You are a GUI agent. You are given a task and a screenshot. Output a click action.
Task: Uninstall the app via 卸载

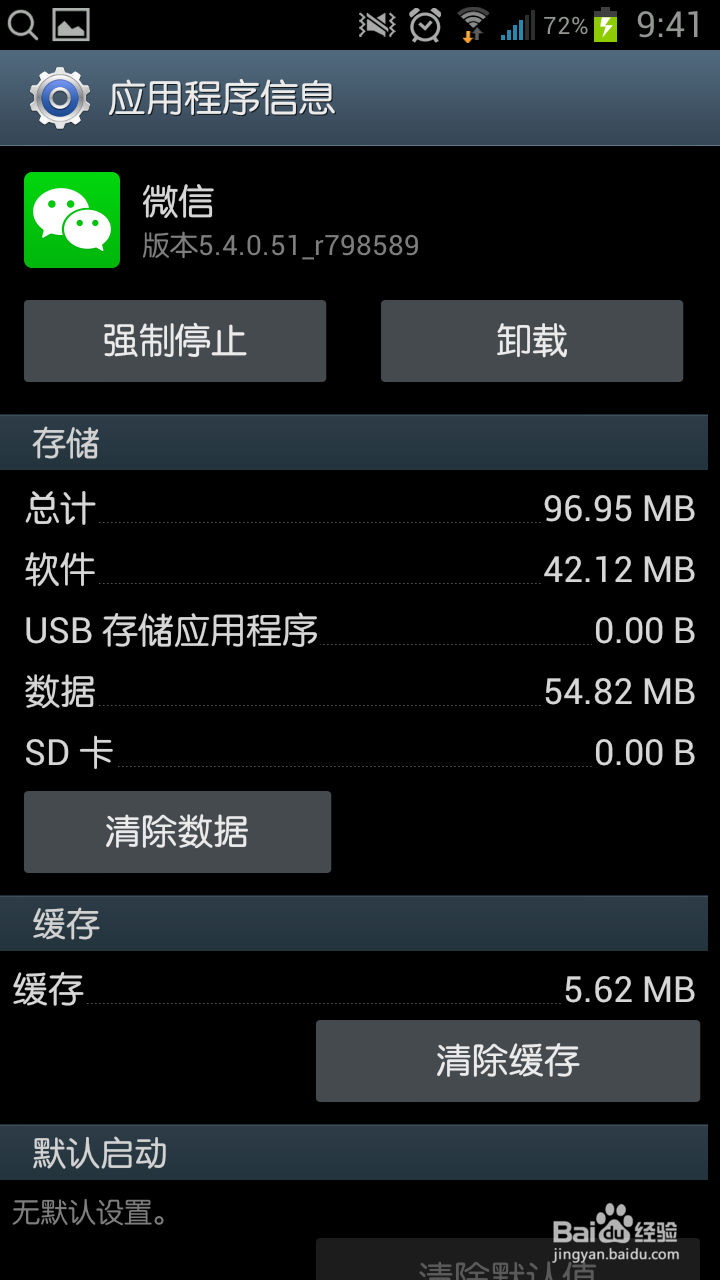click(532, 341)
